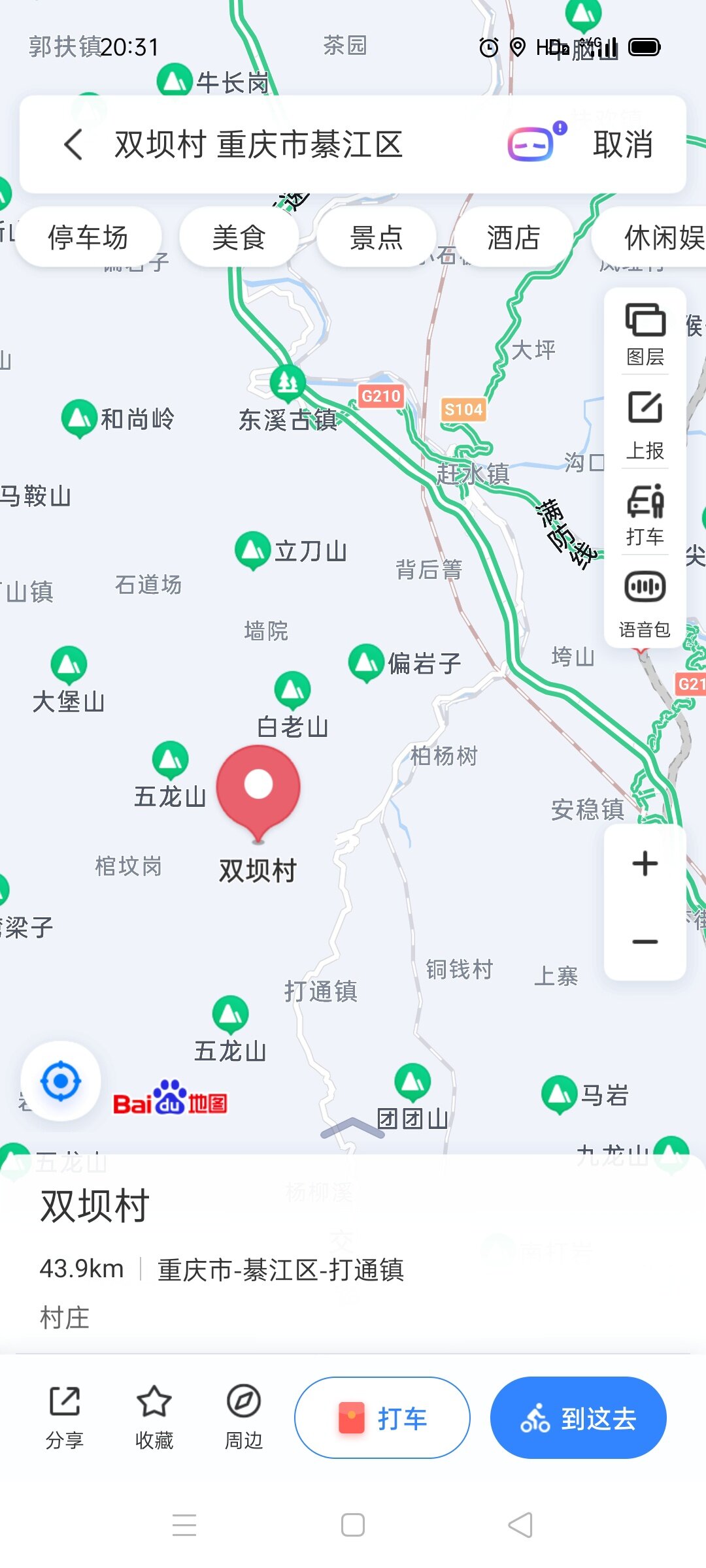Tap 取消 to cancel the search

pos(622,144)
